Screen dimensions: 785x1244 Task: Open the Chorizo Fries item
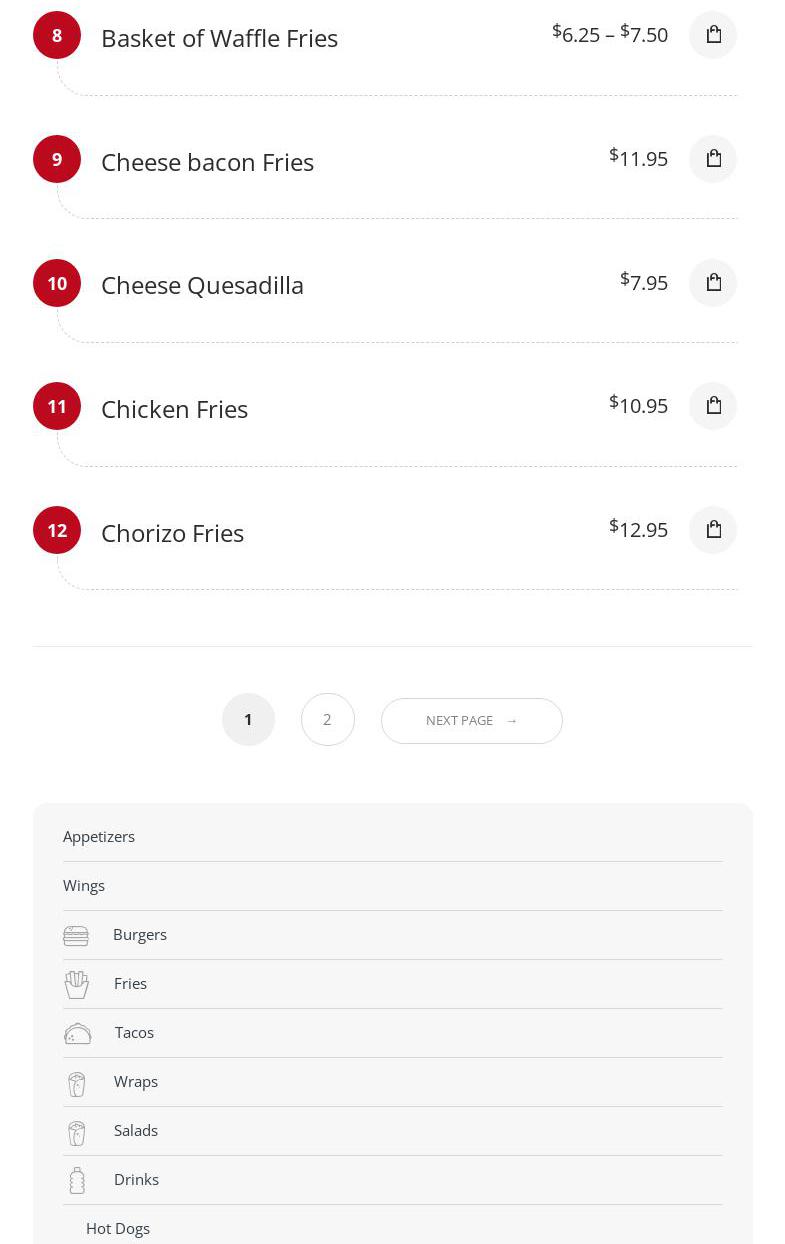(x=172, y=534)
